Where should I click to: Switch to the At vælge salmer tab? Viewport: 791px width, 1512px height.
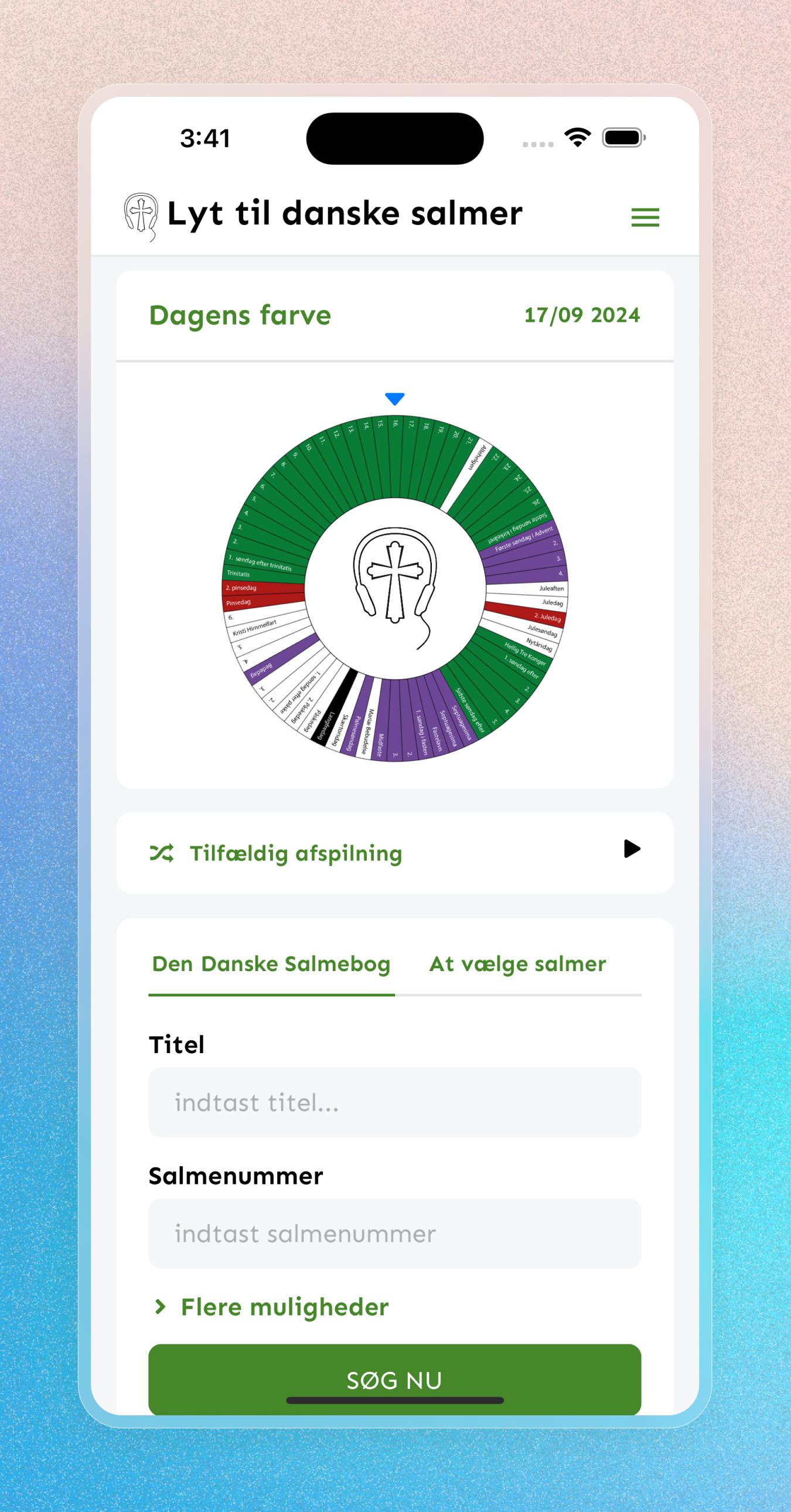click(517, 963)
